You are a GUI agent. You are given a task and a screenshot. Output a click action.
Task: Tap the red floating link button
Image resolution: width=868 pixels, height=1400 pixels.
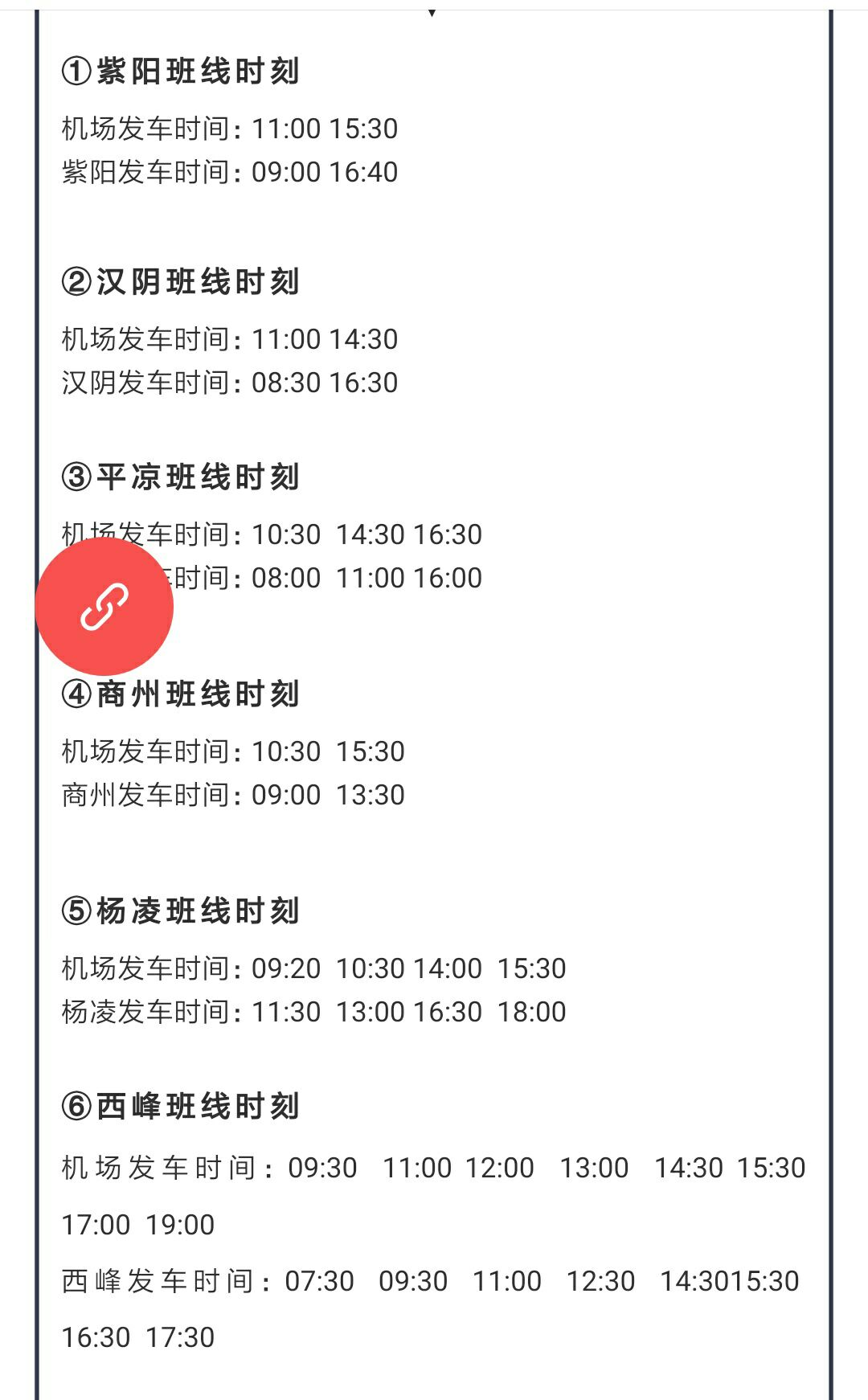(104, 607)
